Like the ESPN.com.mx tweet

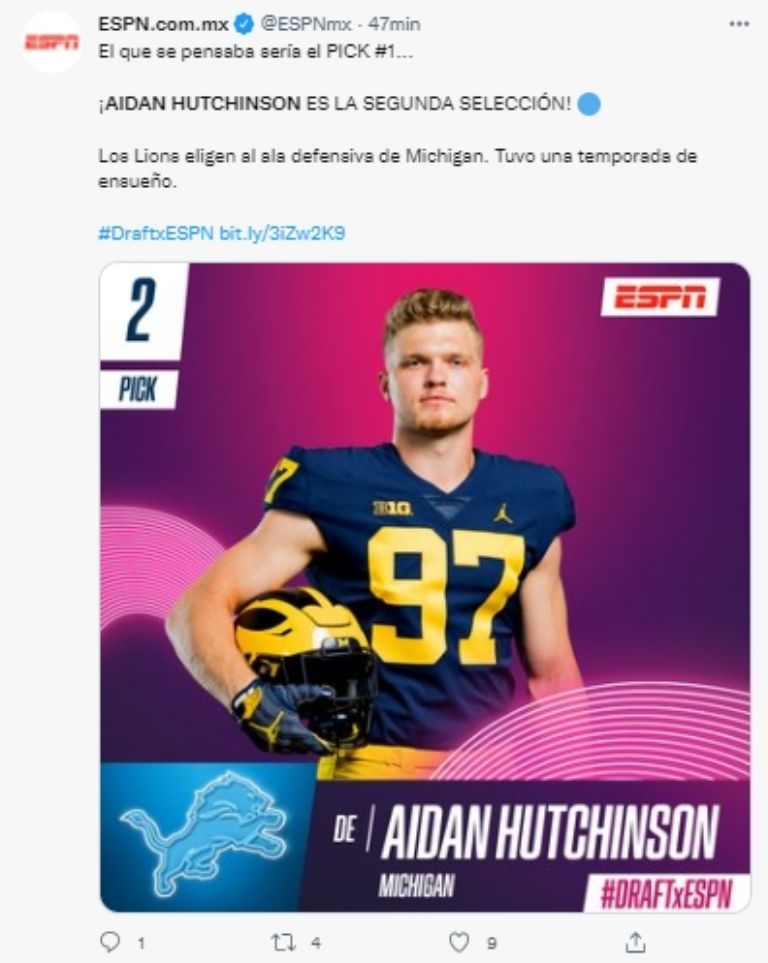tap(459, 941)
